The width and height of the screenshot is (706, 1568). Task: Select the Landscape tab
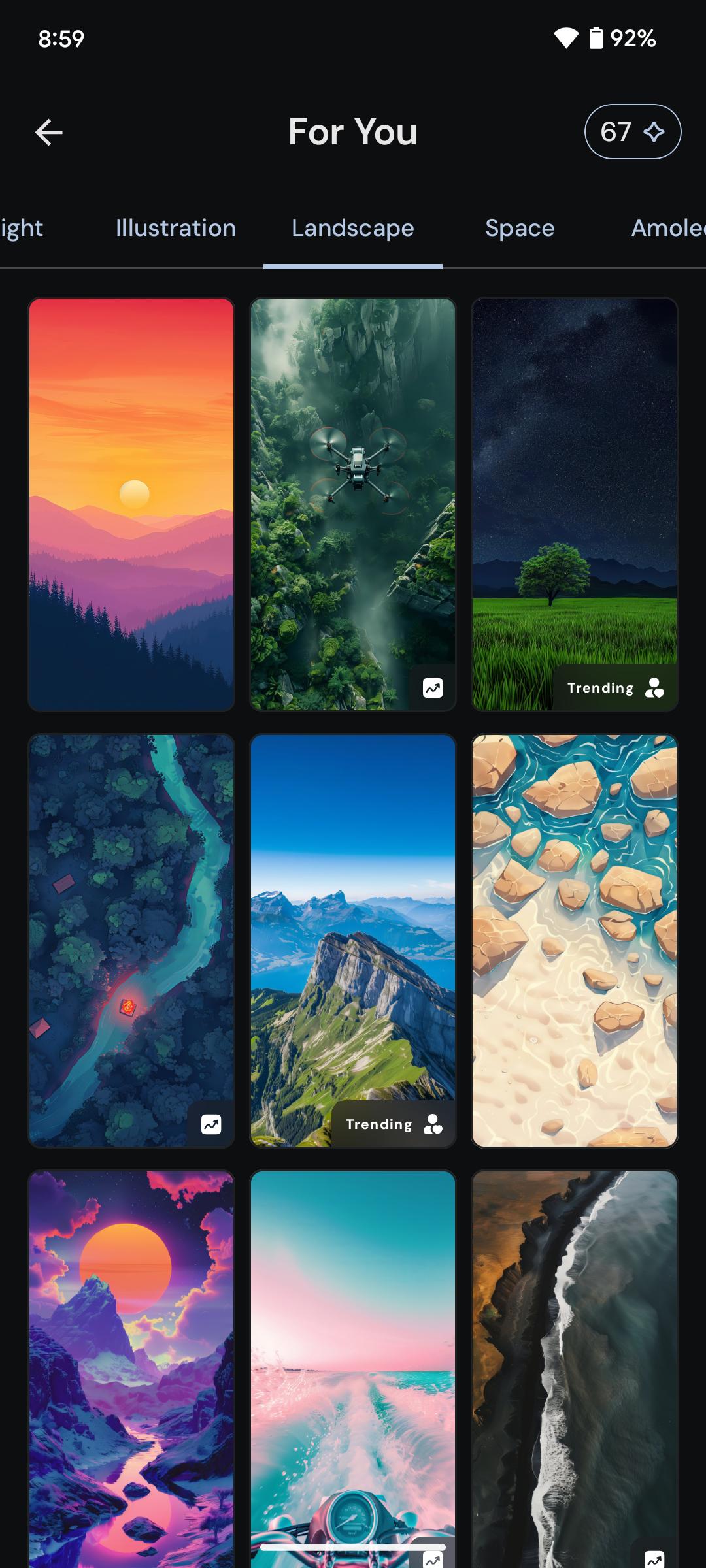click(x=353, y=228)
